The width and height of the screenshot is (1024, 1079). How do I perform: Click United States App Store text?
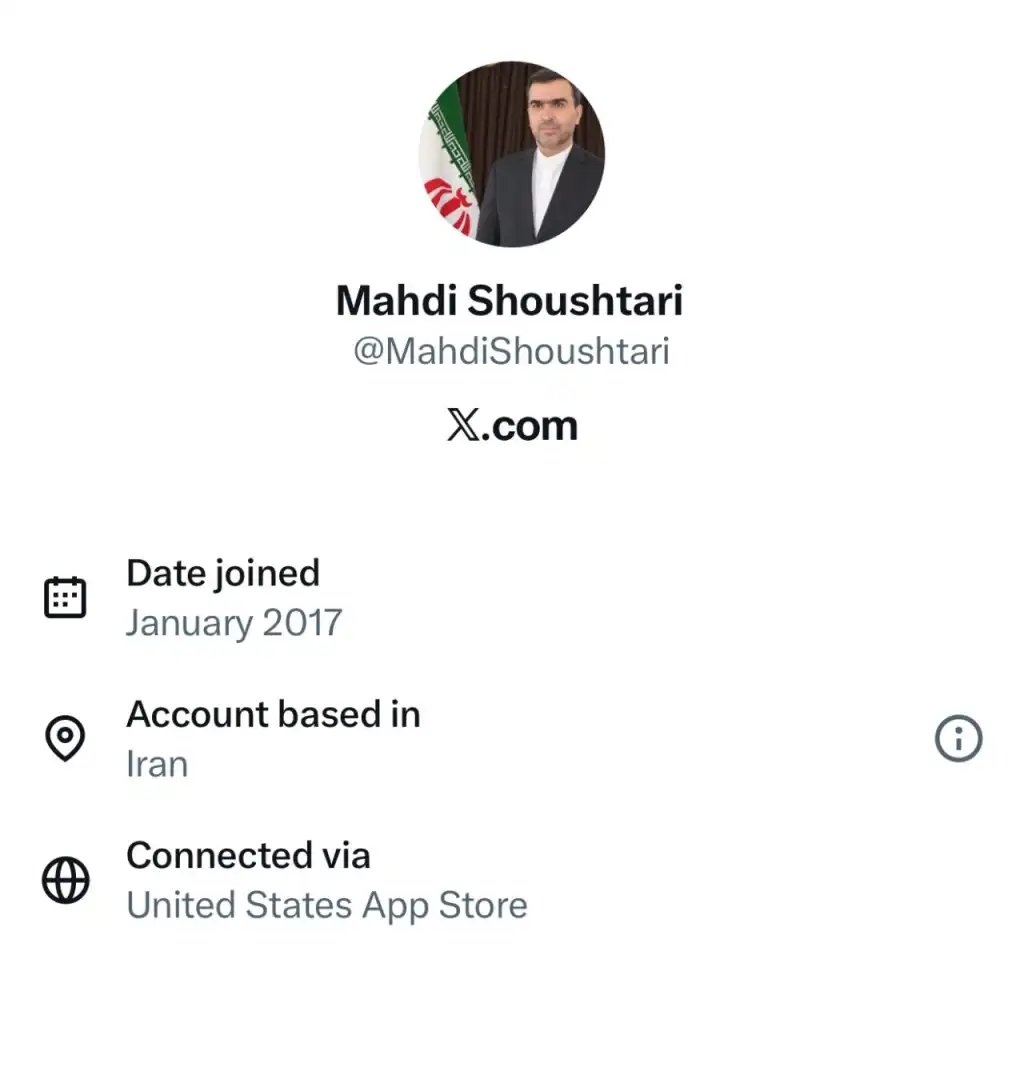click(x=326, y=905)
